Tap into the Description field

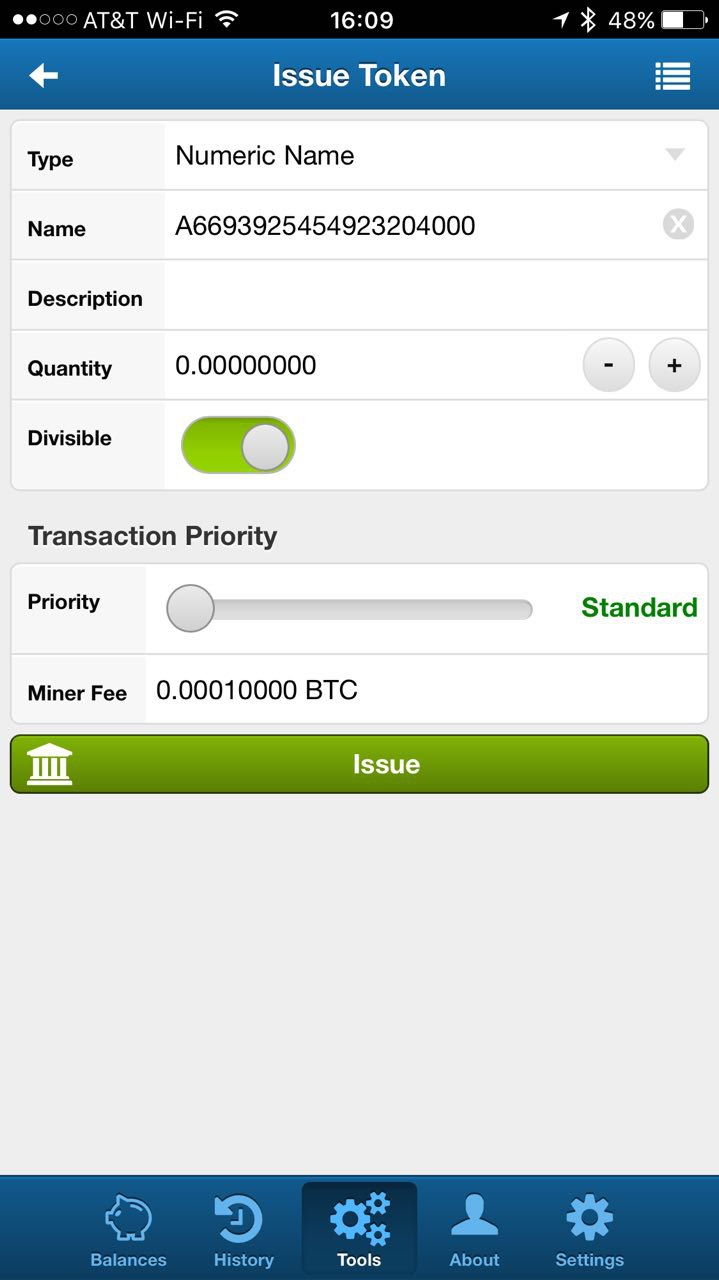tap(436, 296)
